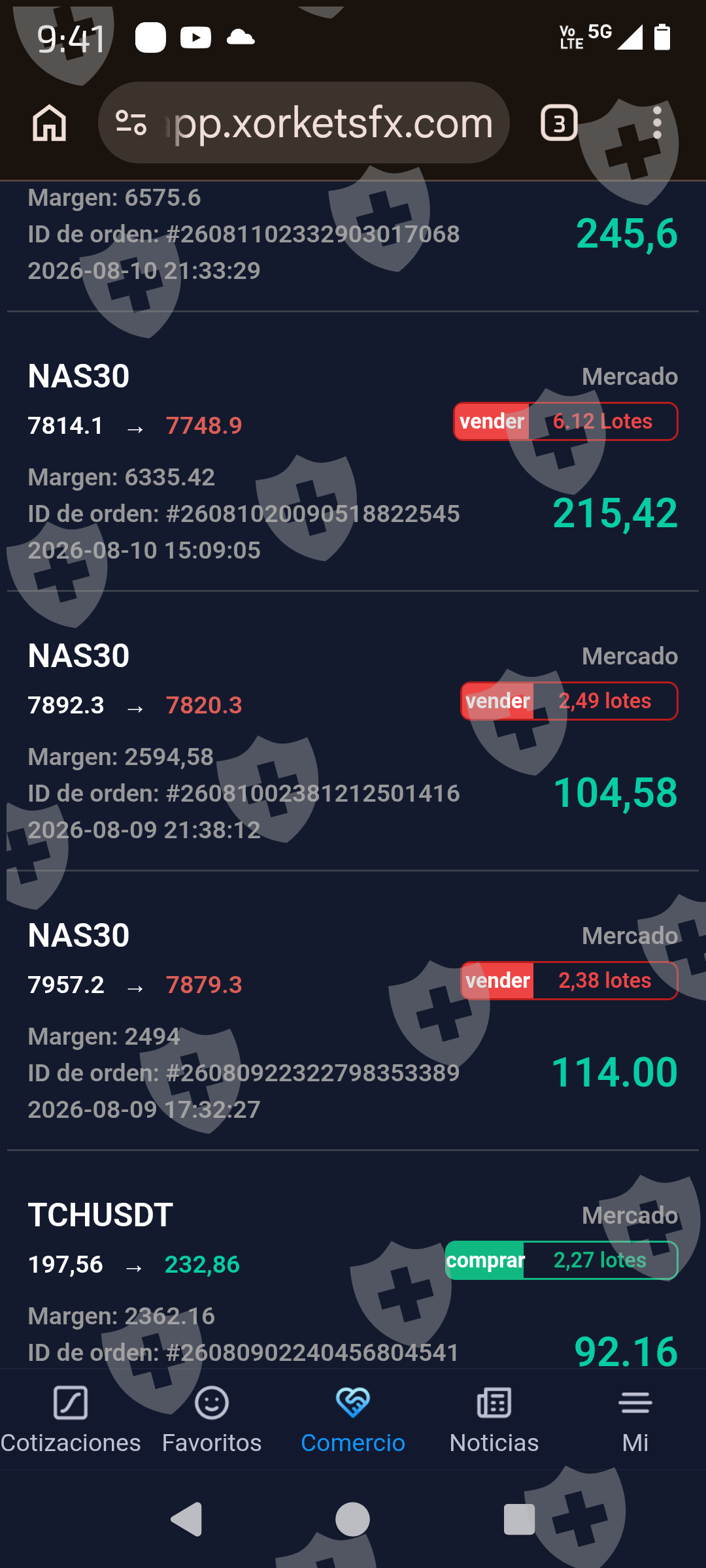
Task: Open the browser tab switcher
Action: (x=559, y=123)
